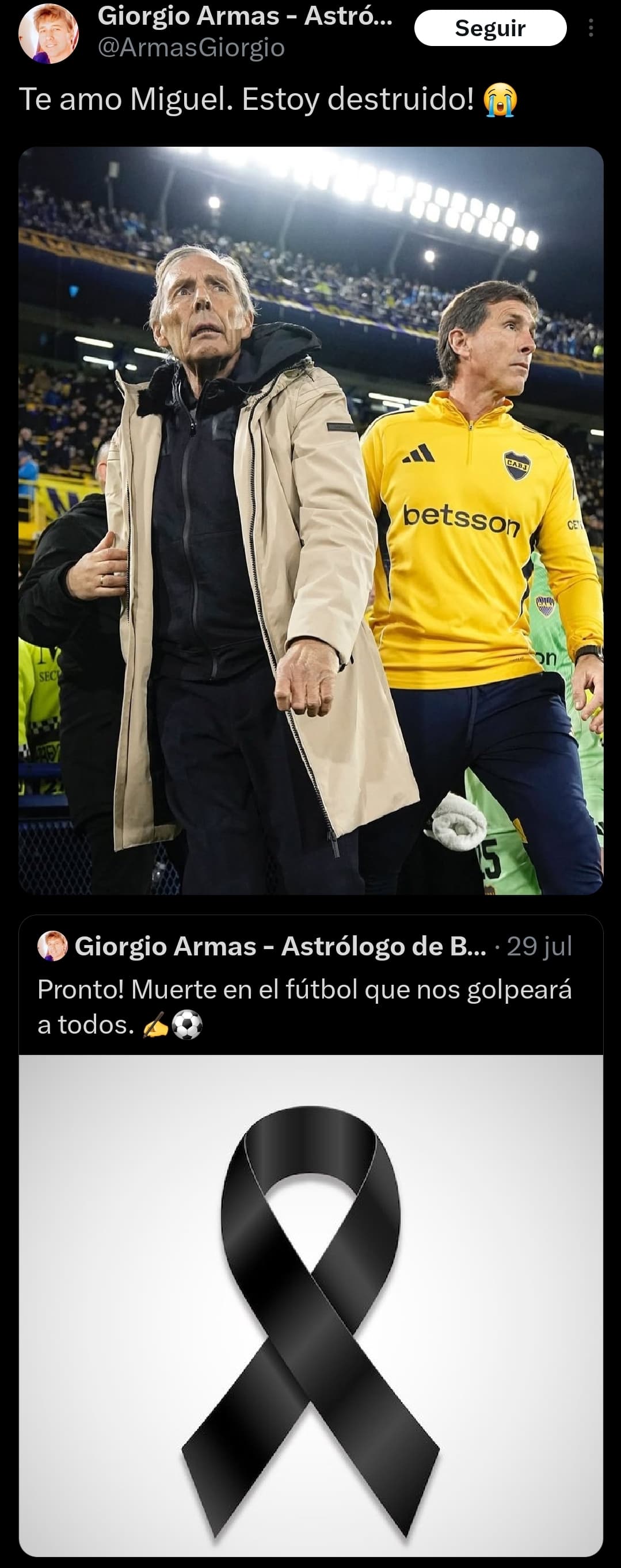The image size is (621, 1568).
Task: Follow Giorgio Armas with Seguir button
Action: click(x=490, y=28)
